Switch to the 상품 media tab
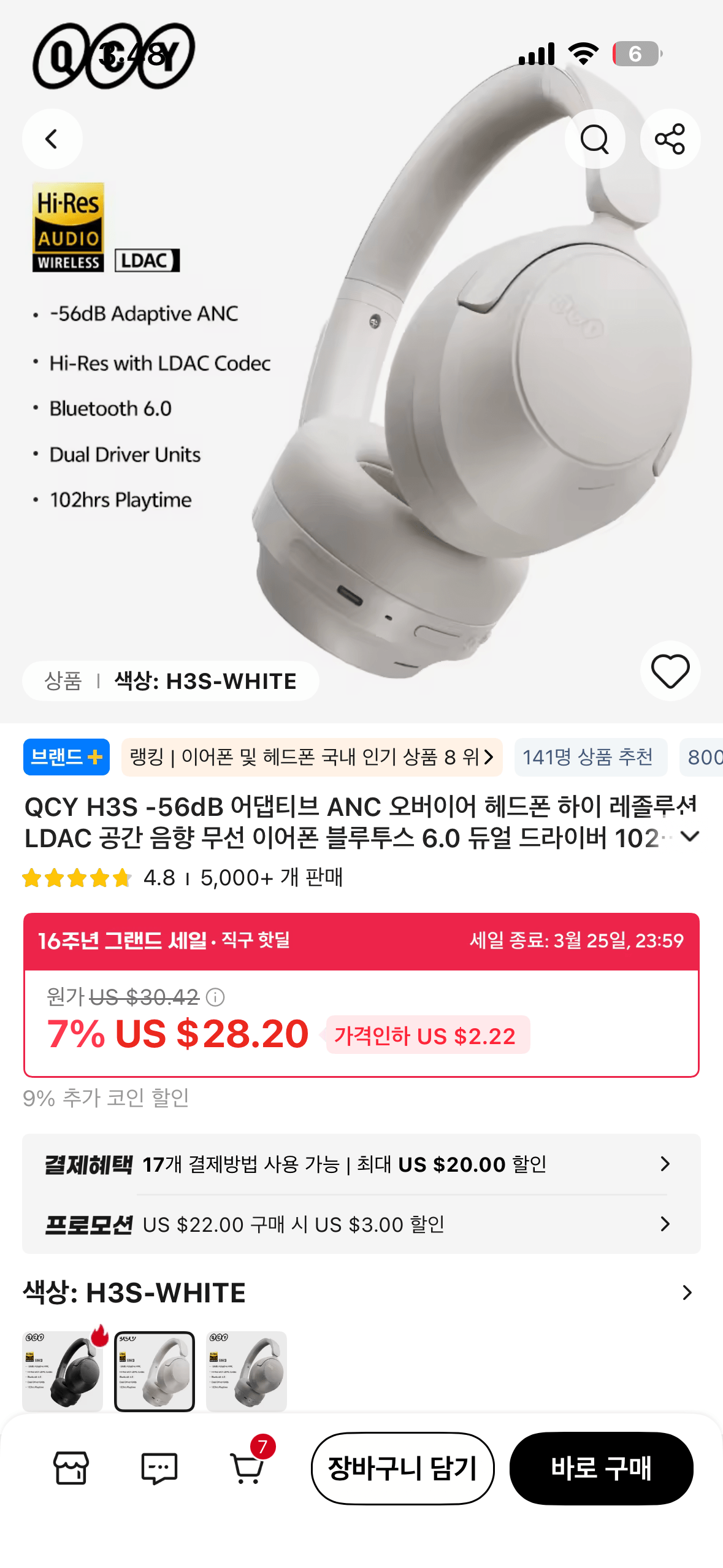 63,681
